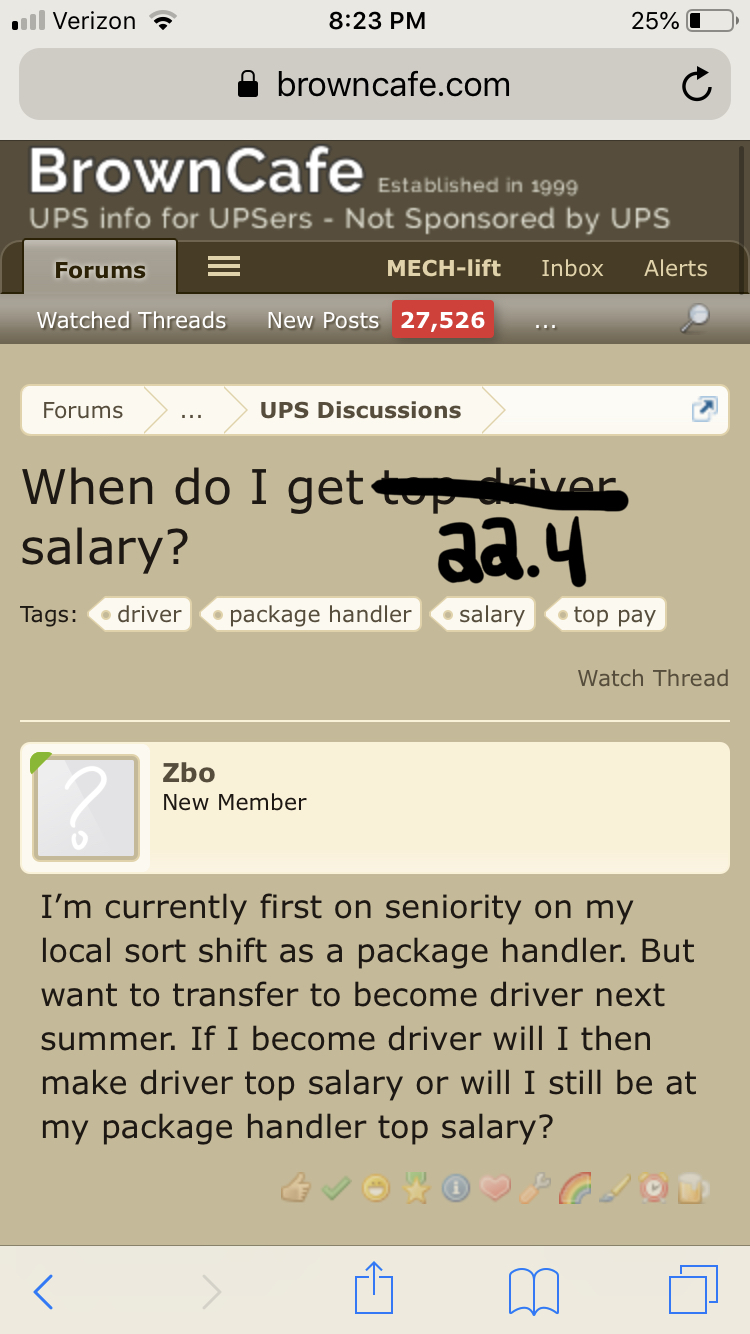Select the package handler tag
750x1334 pixels.
coord(319,614)
